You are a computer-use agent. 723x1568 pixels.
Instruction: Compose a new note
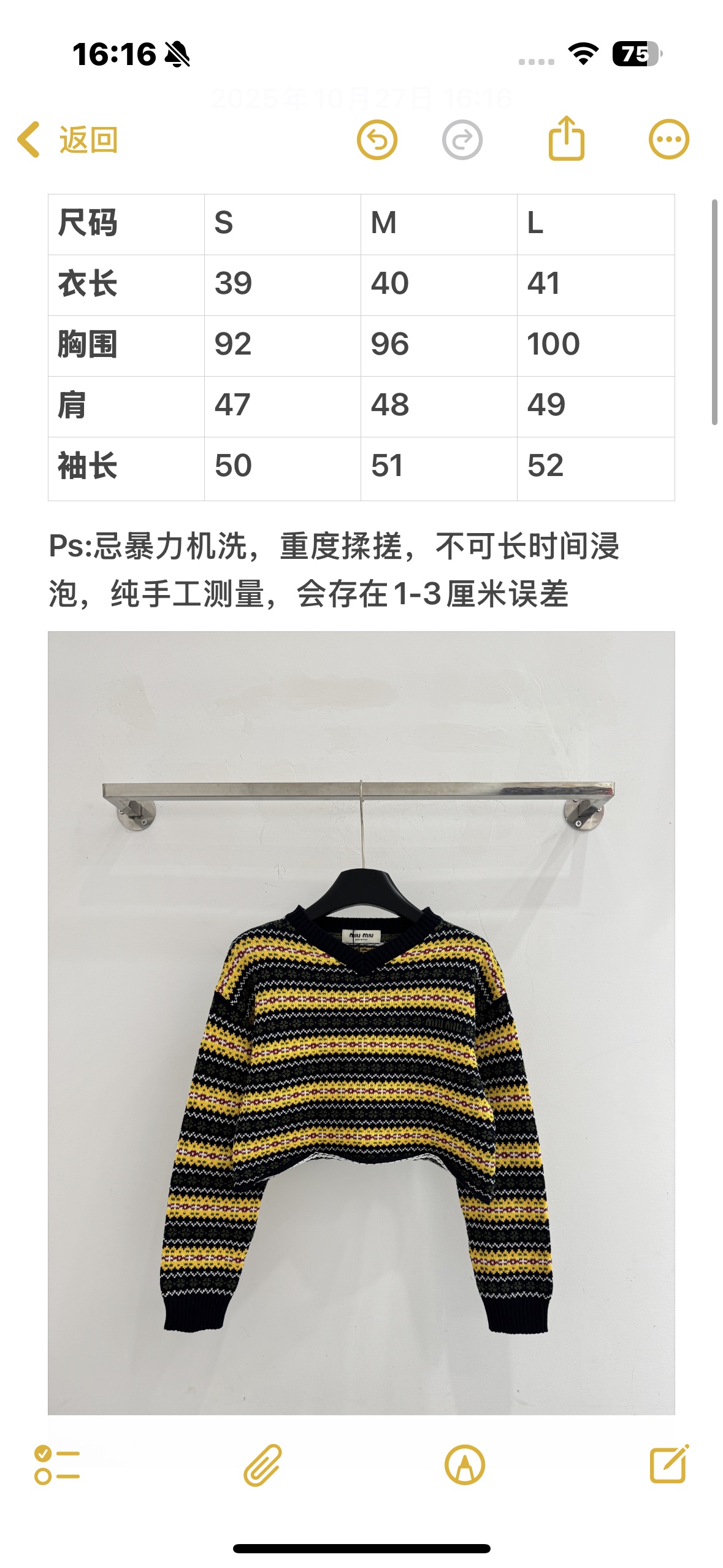[668, 1464]
